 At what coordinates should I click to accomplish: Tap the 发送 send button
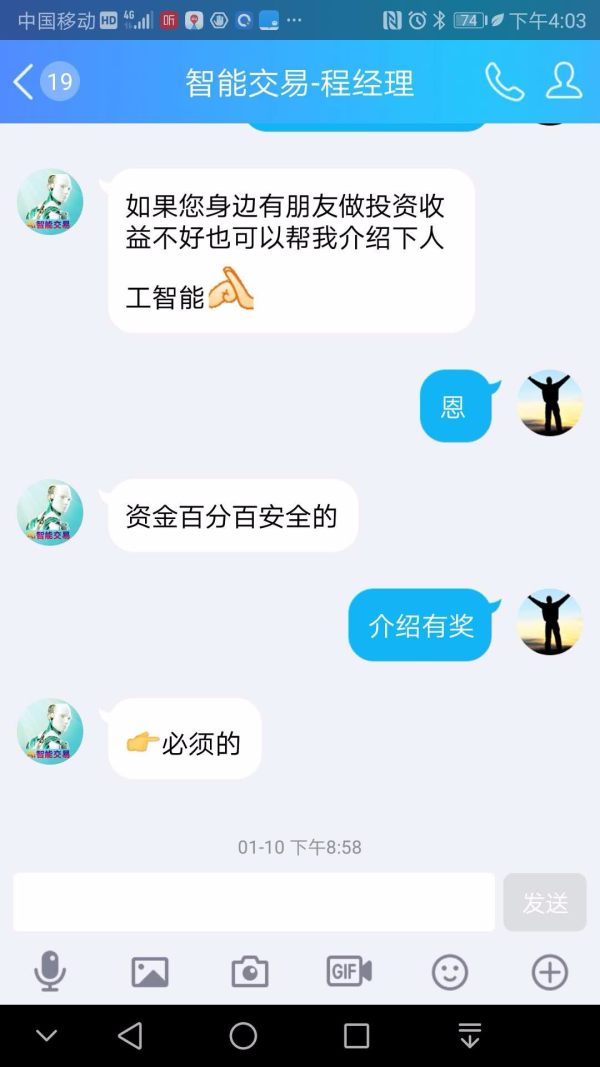coord(545,902)
